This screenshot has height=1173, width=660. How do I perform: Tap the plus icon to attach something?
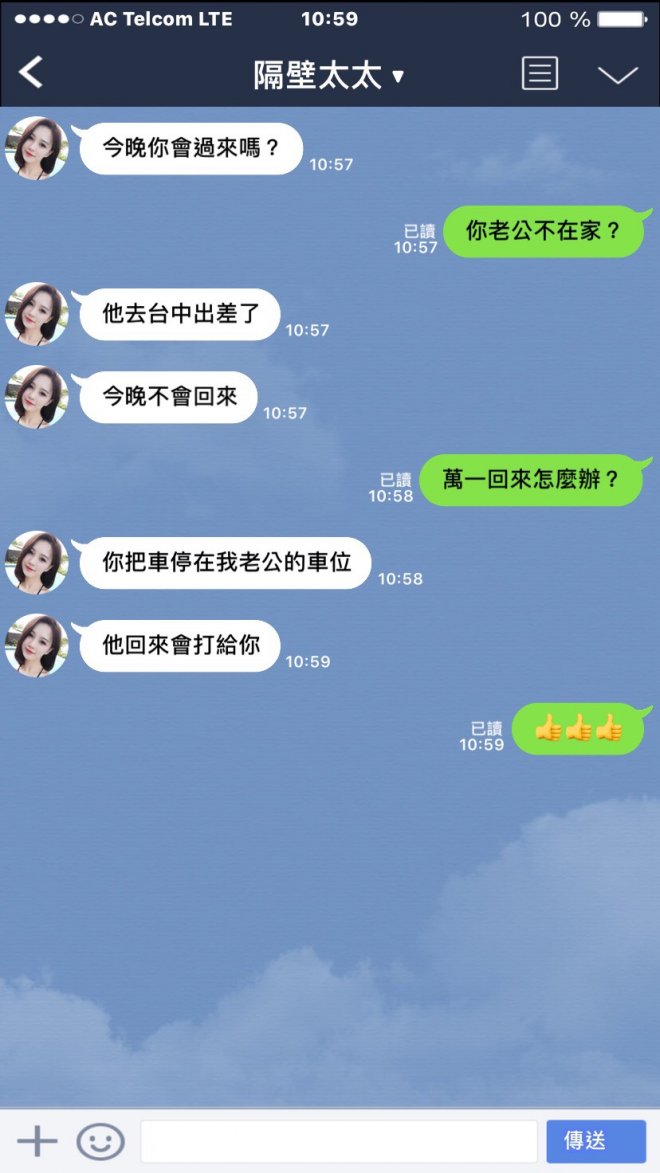click(37, 1141)
